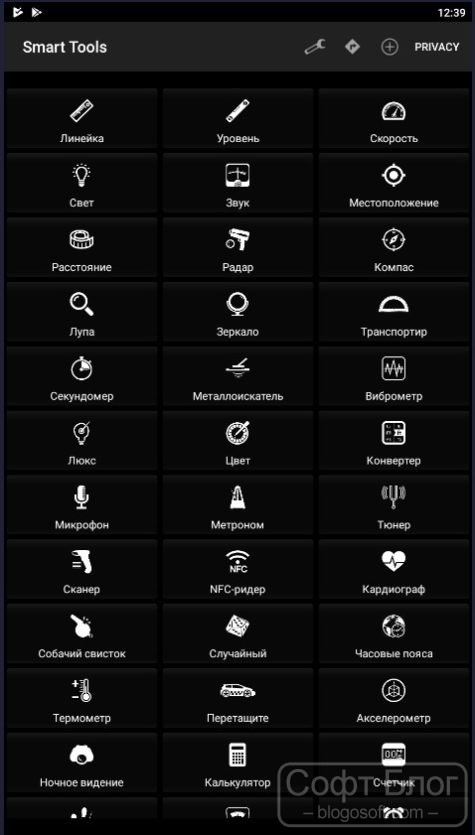Launch the Радар tool

tap(238, 247)
